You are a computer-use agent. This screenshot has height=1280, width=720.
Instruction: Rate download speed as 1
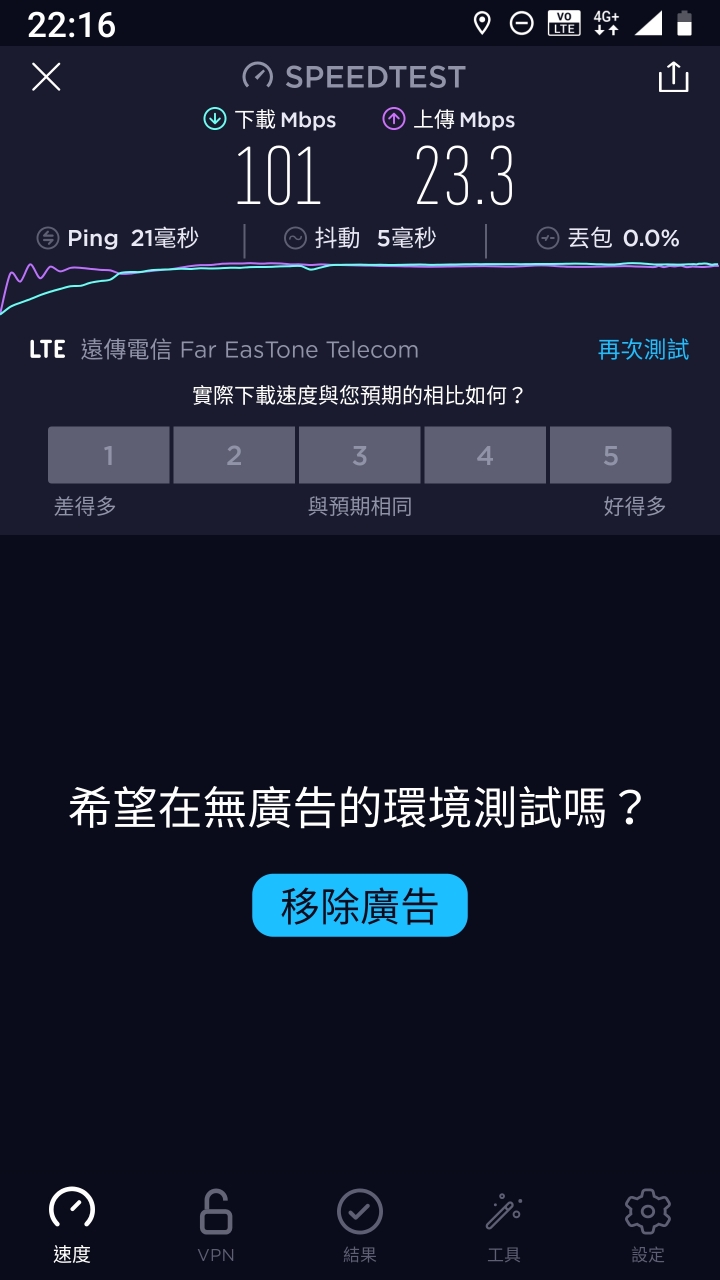point(109,456)
